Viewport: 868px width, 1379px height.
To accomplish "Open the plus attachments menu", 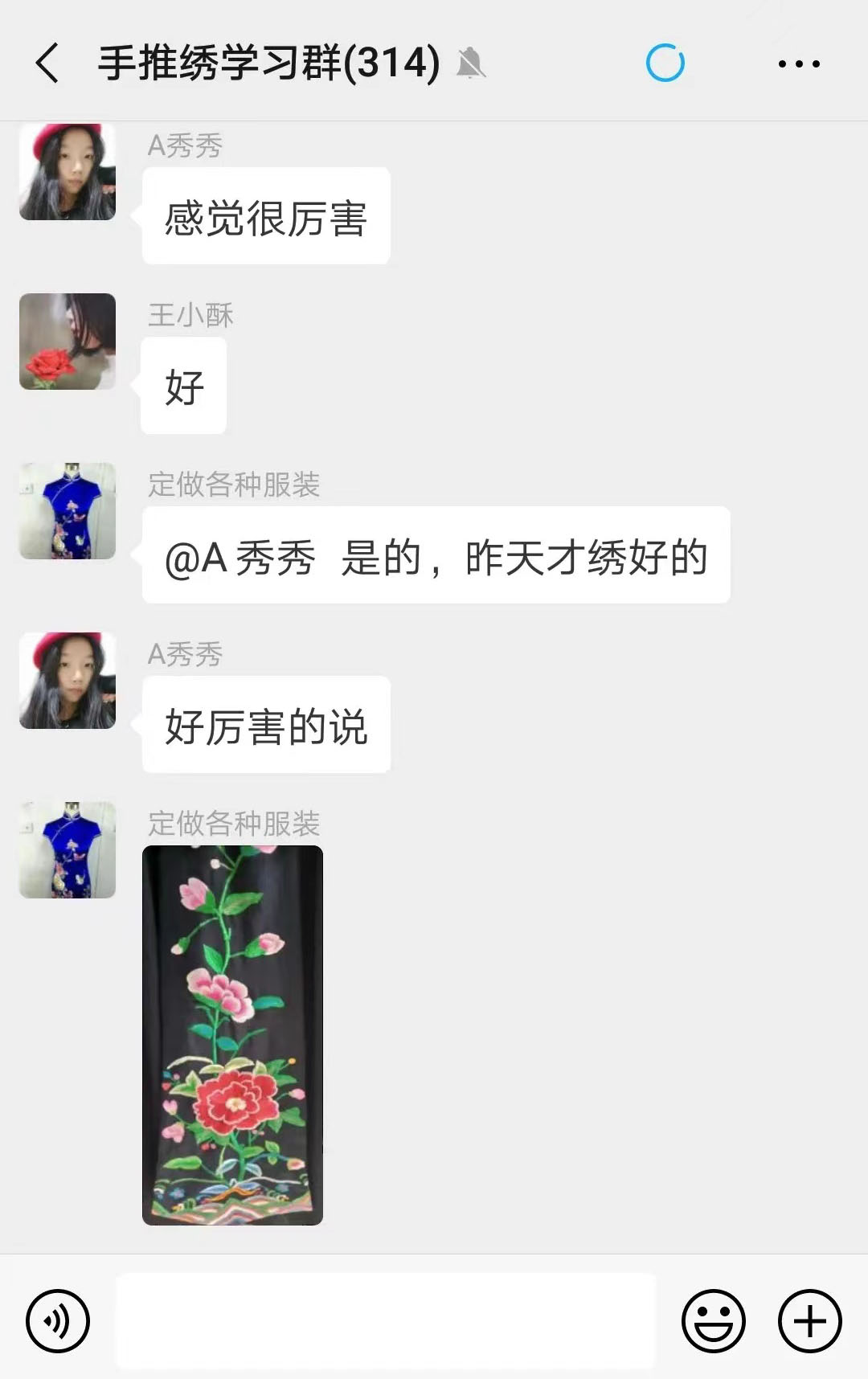I will 809,1320.
